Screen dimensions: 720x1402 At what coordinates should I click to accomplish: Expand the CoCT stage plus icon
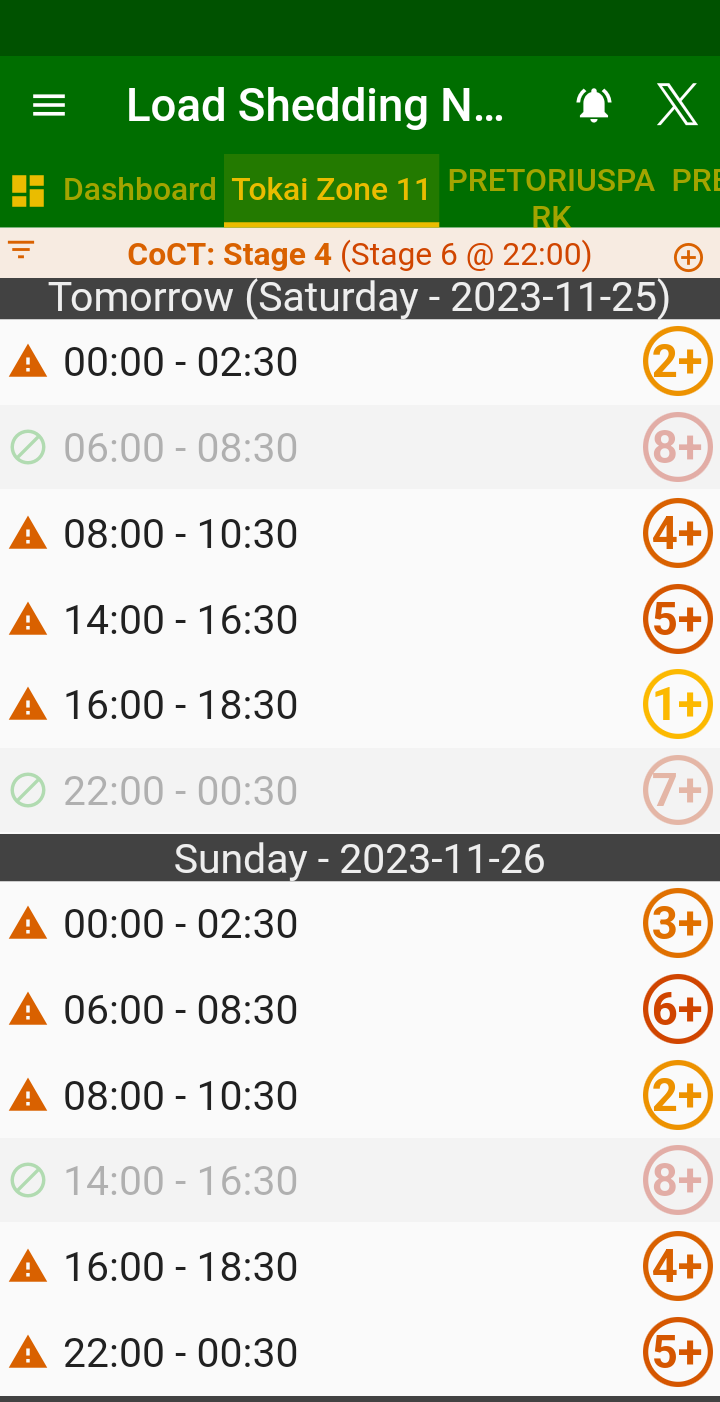coord(688,258)
